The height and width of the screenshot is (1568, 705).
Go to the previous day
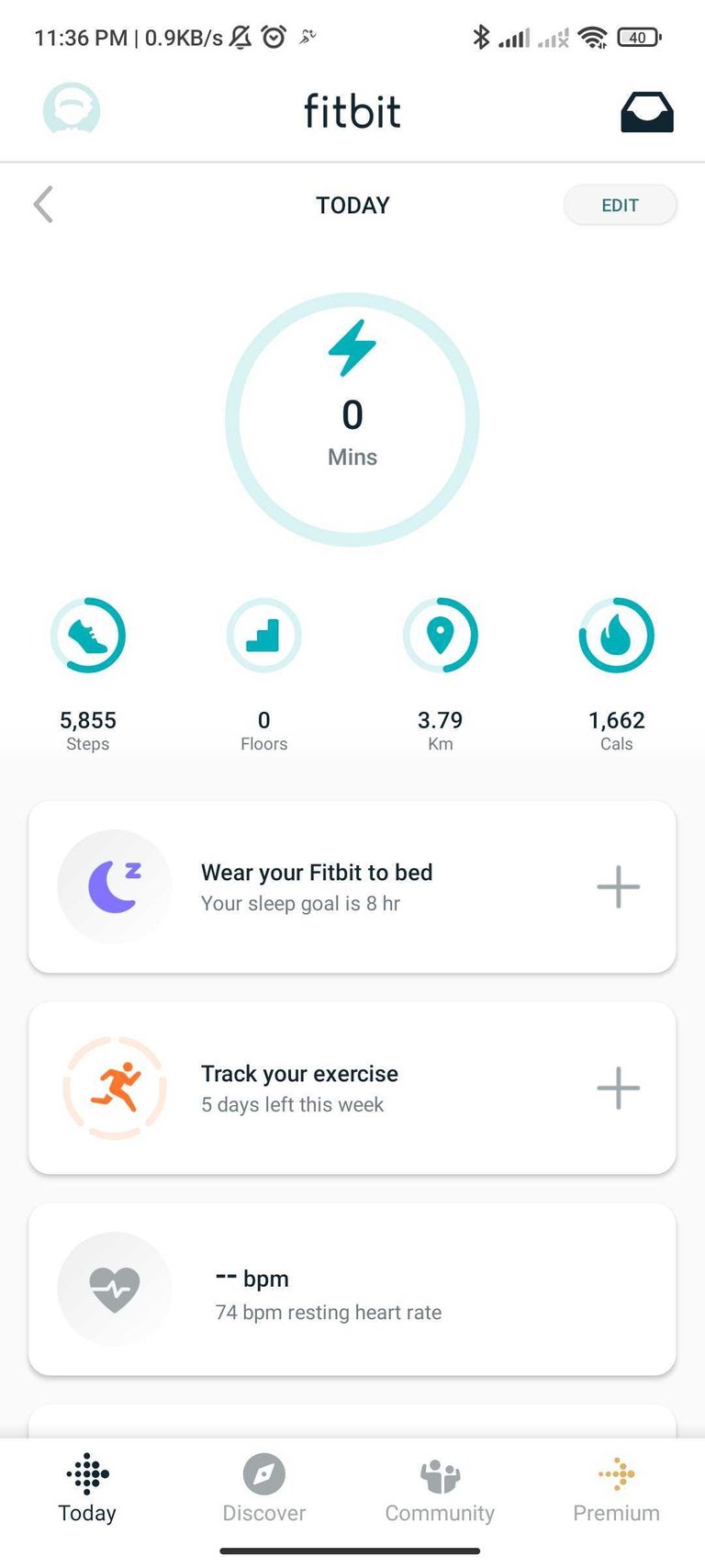tap(43, 205)
